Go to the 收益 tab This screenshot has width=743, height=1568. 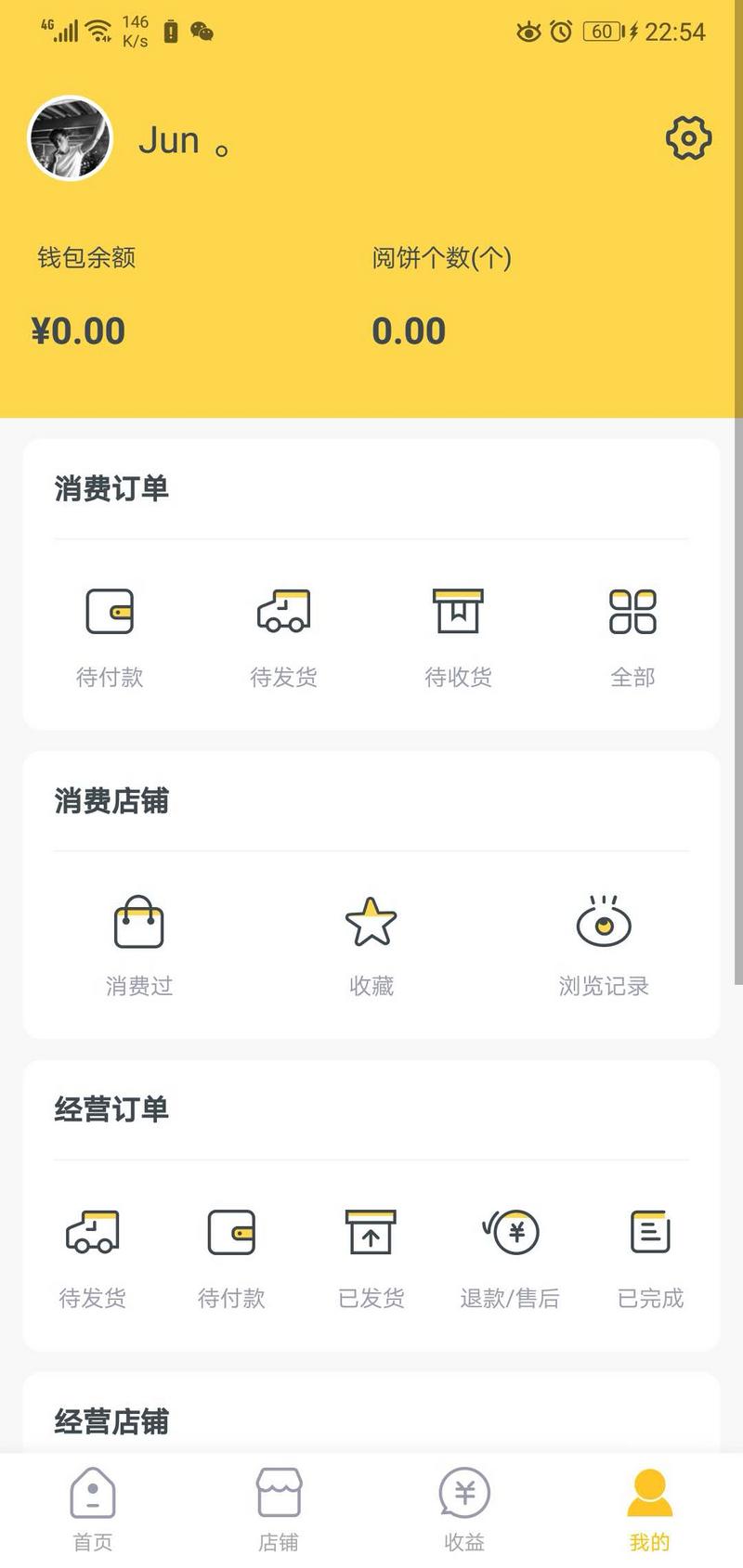pos(464,1510)
